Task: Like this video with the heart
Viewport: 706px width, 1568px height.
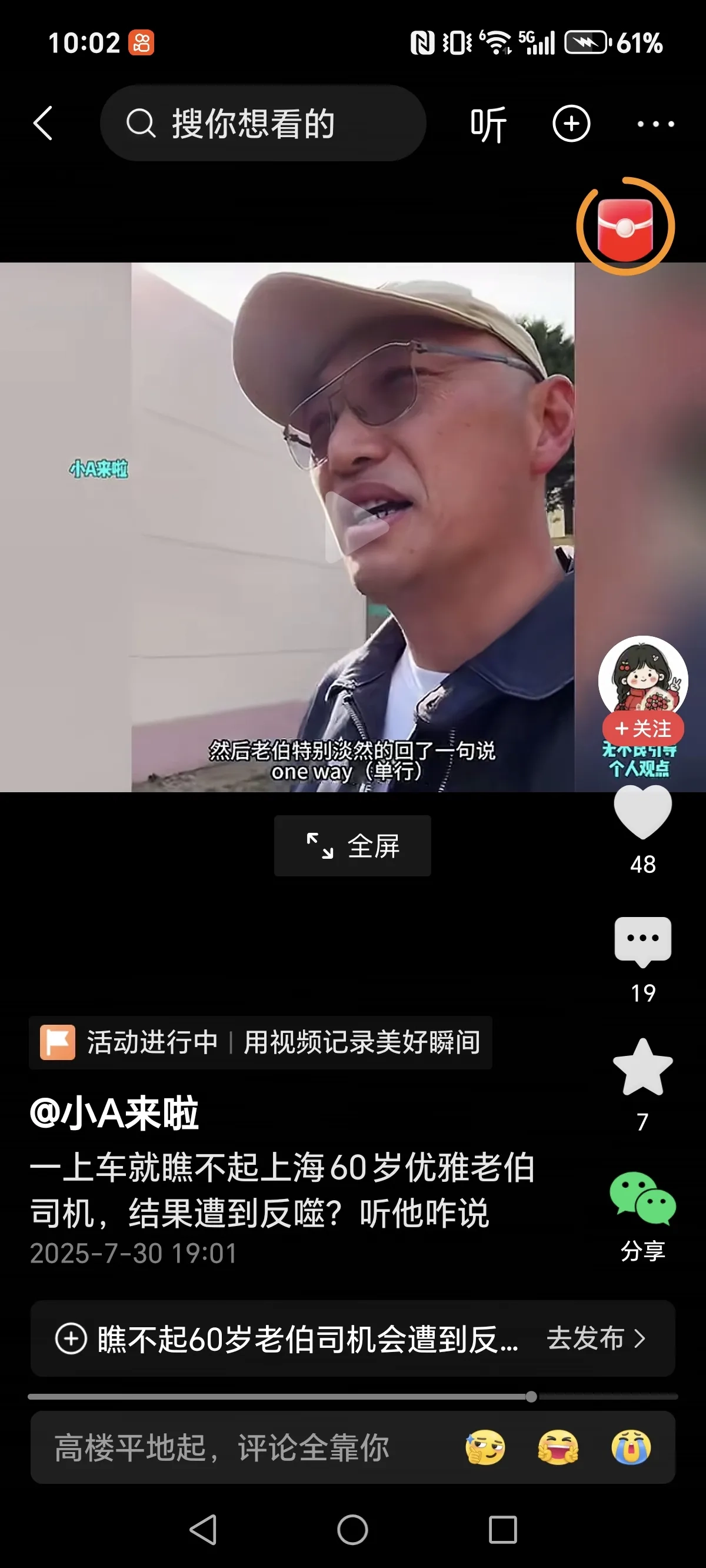Action: [x=642, y=813]
